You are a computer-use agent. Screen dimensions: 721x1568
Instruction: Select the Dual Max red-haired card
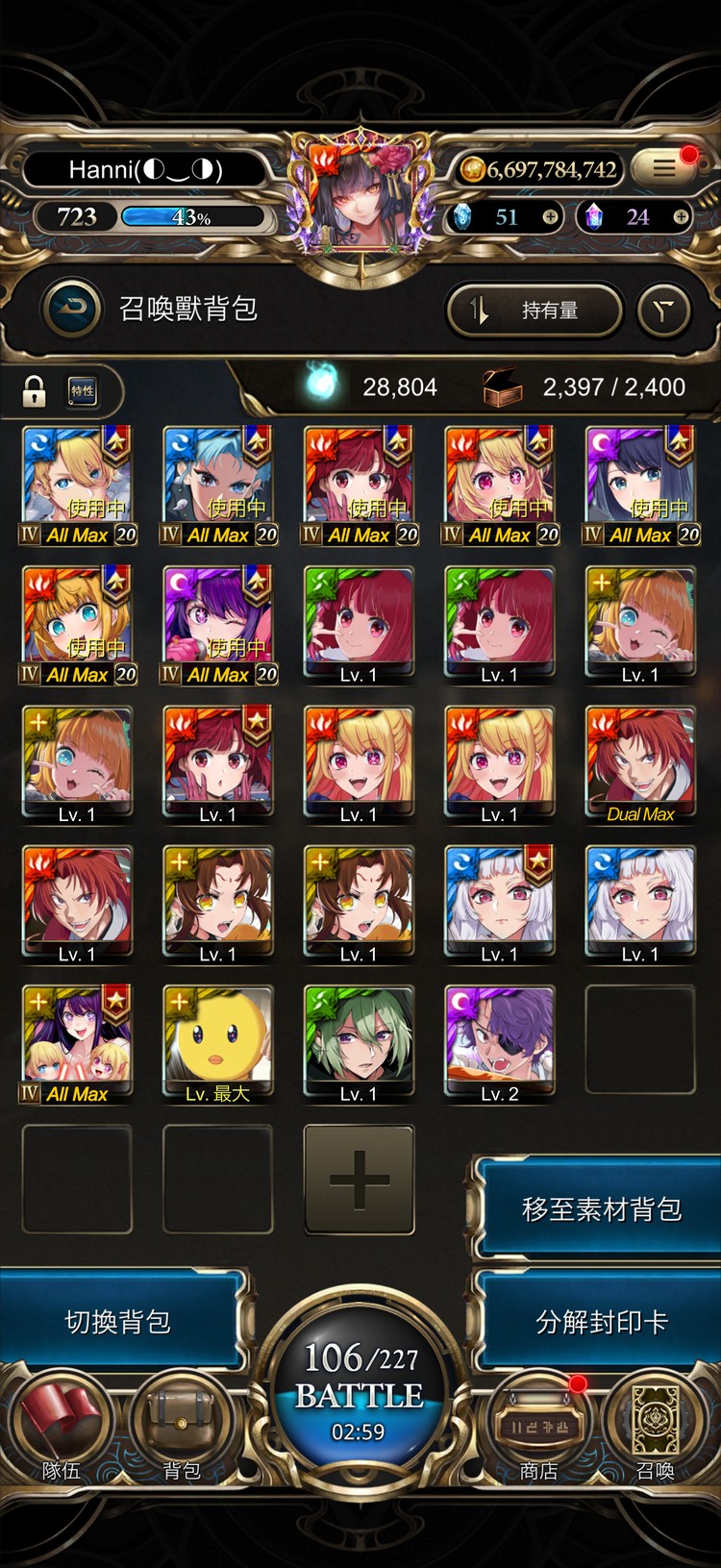coord(639,764)
